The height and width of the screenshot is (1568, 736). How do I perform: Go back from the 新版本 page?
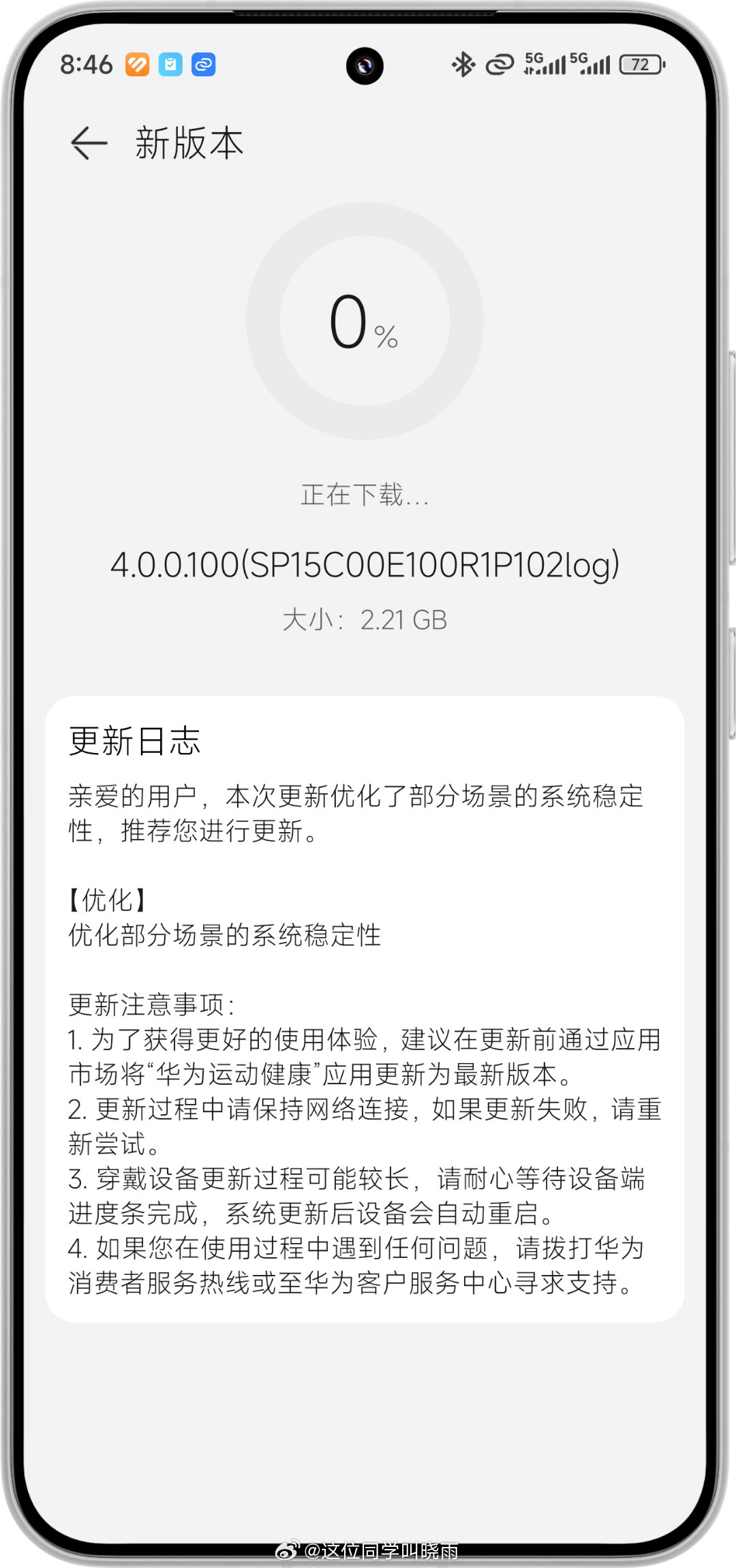coord(89,143)
